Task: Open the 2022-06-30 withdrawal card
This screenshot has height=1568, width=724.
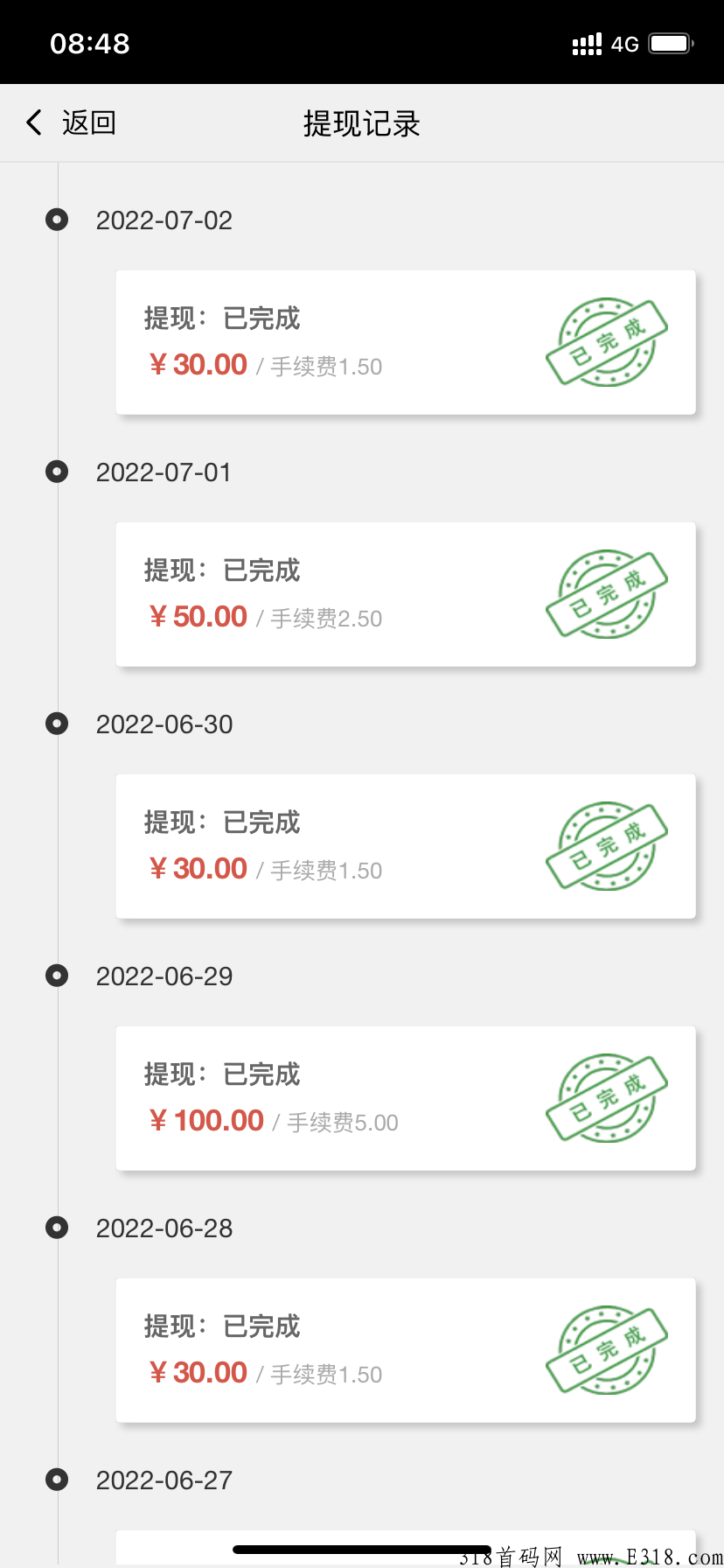Action: pos(406,846)
